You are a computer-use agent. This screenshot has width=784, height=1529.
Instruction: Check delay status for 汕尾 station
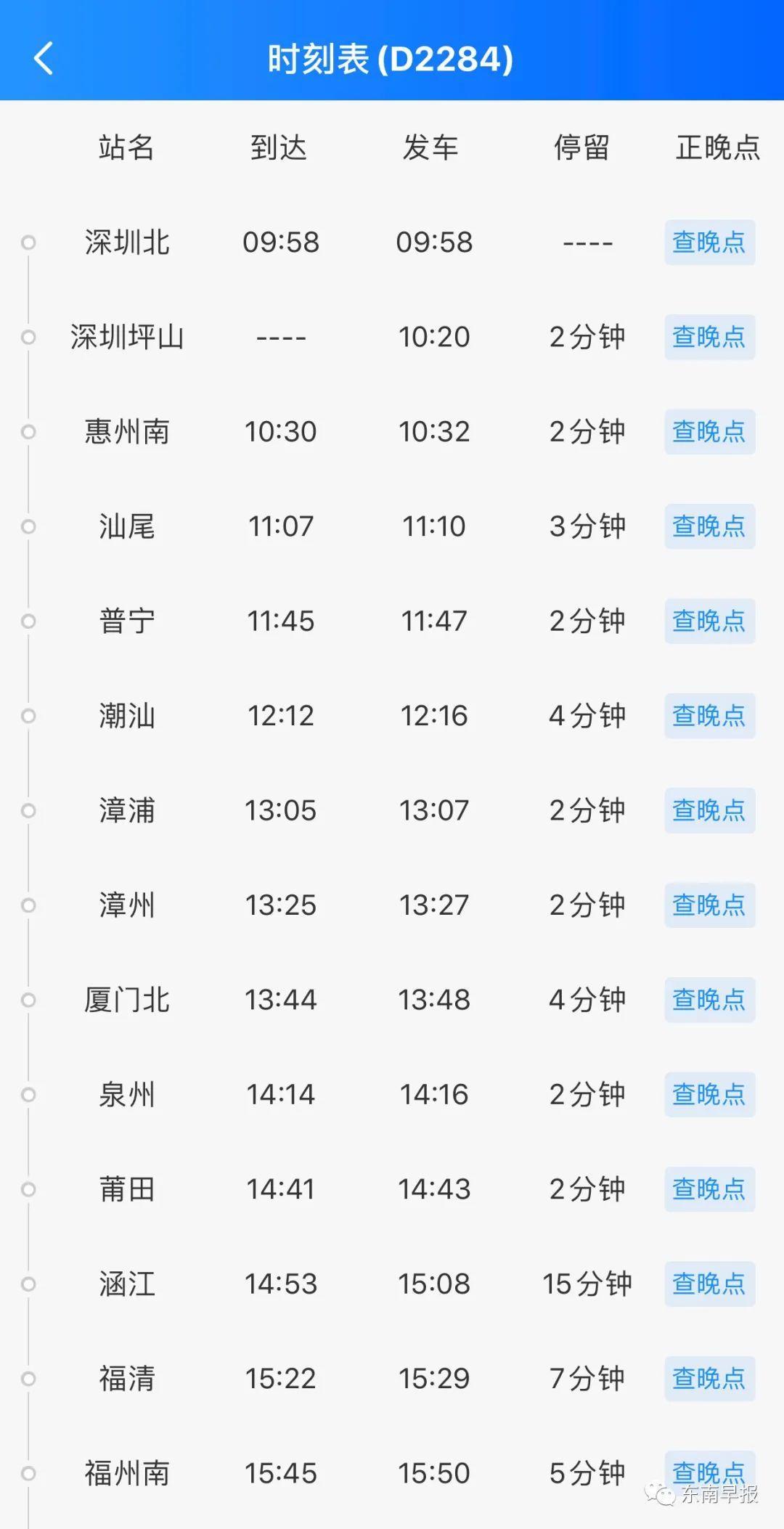click(709, 526)
